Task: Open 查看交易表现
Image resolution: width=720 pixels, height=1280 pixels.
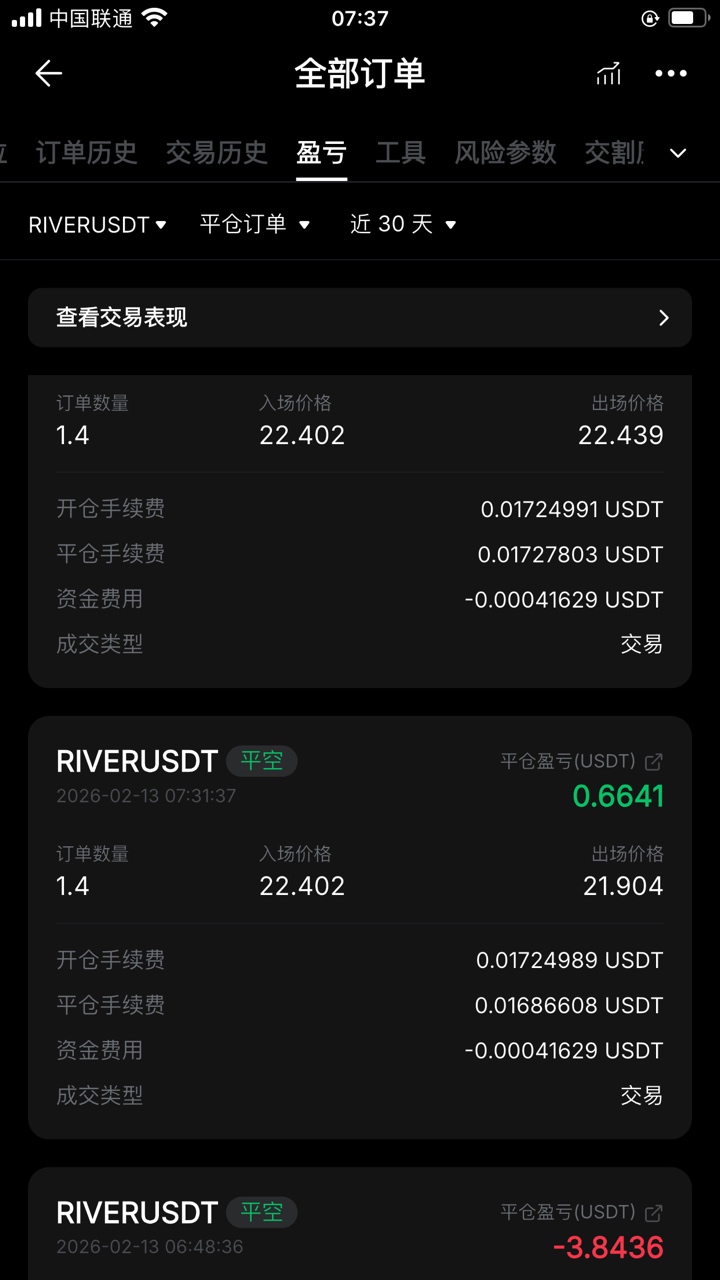Action: 360,318
